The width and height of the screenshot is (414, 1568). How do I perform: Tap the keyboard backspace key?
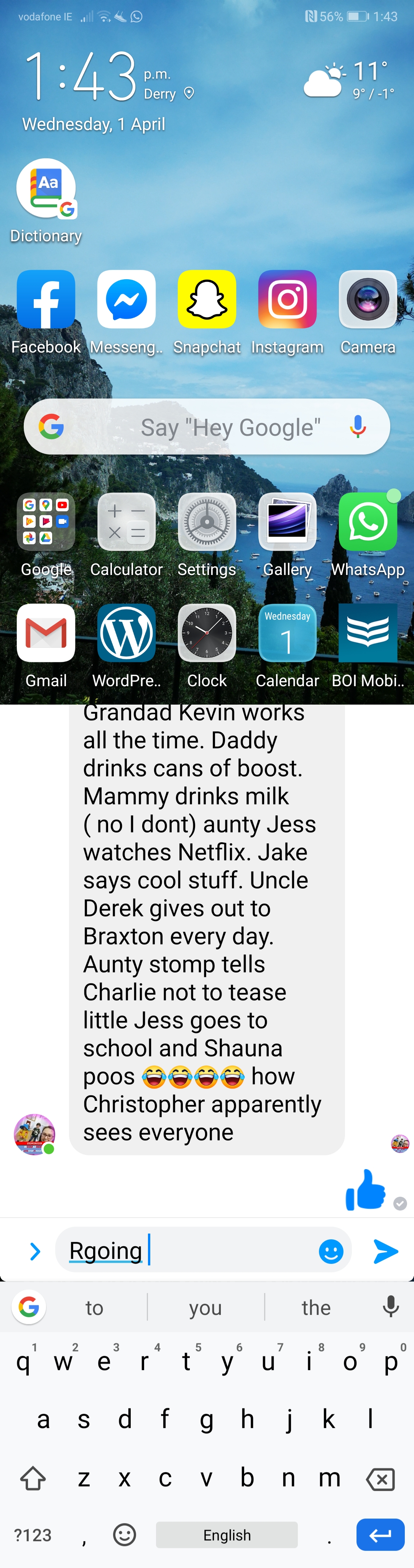pos(381,1479)
